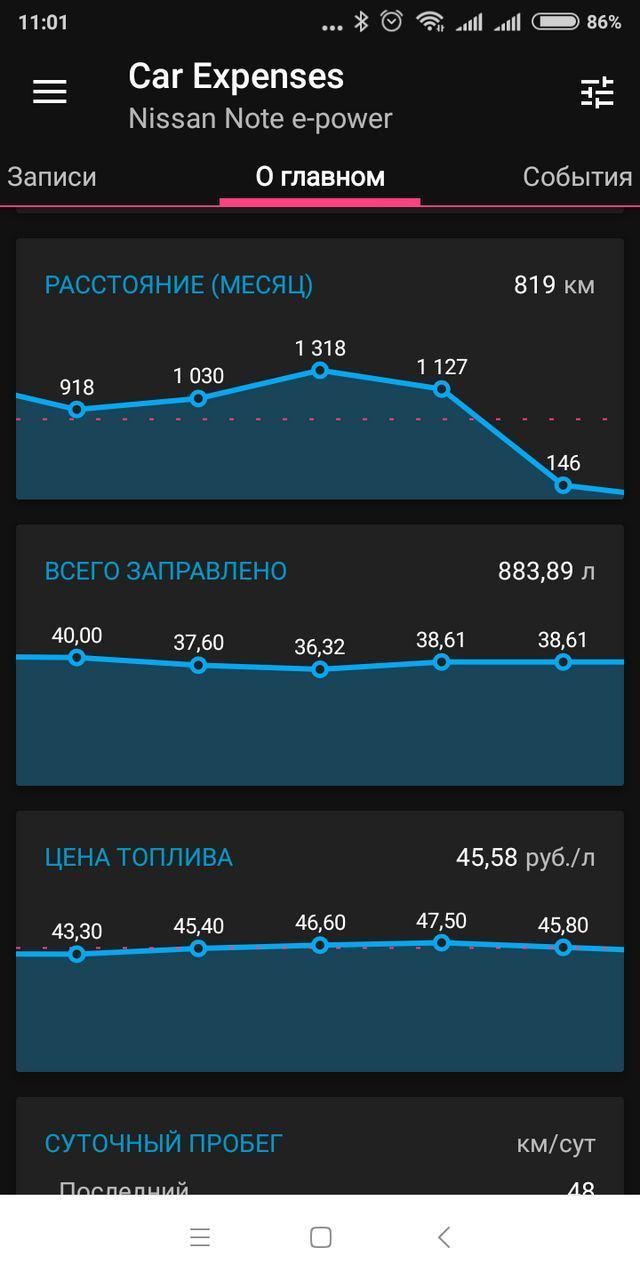Open the filter settings icon

pyautogui.click(x=597, y=92)
